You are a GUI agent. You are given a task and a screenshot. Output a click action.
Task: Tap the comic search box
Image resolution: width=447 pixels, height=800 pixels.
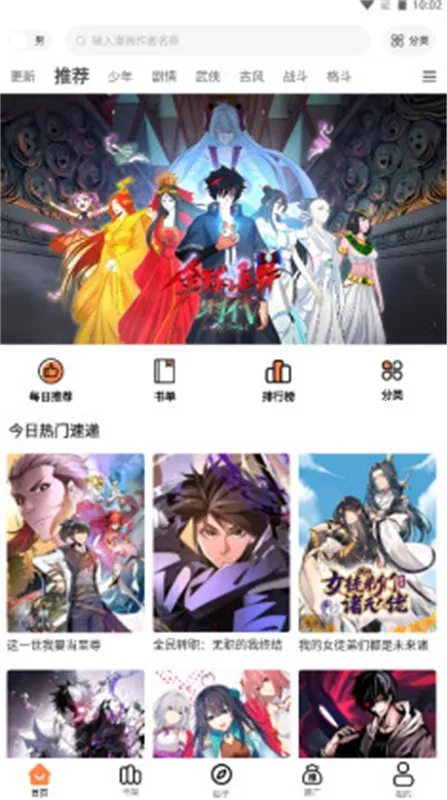point(218,41)
